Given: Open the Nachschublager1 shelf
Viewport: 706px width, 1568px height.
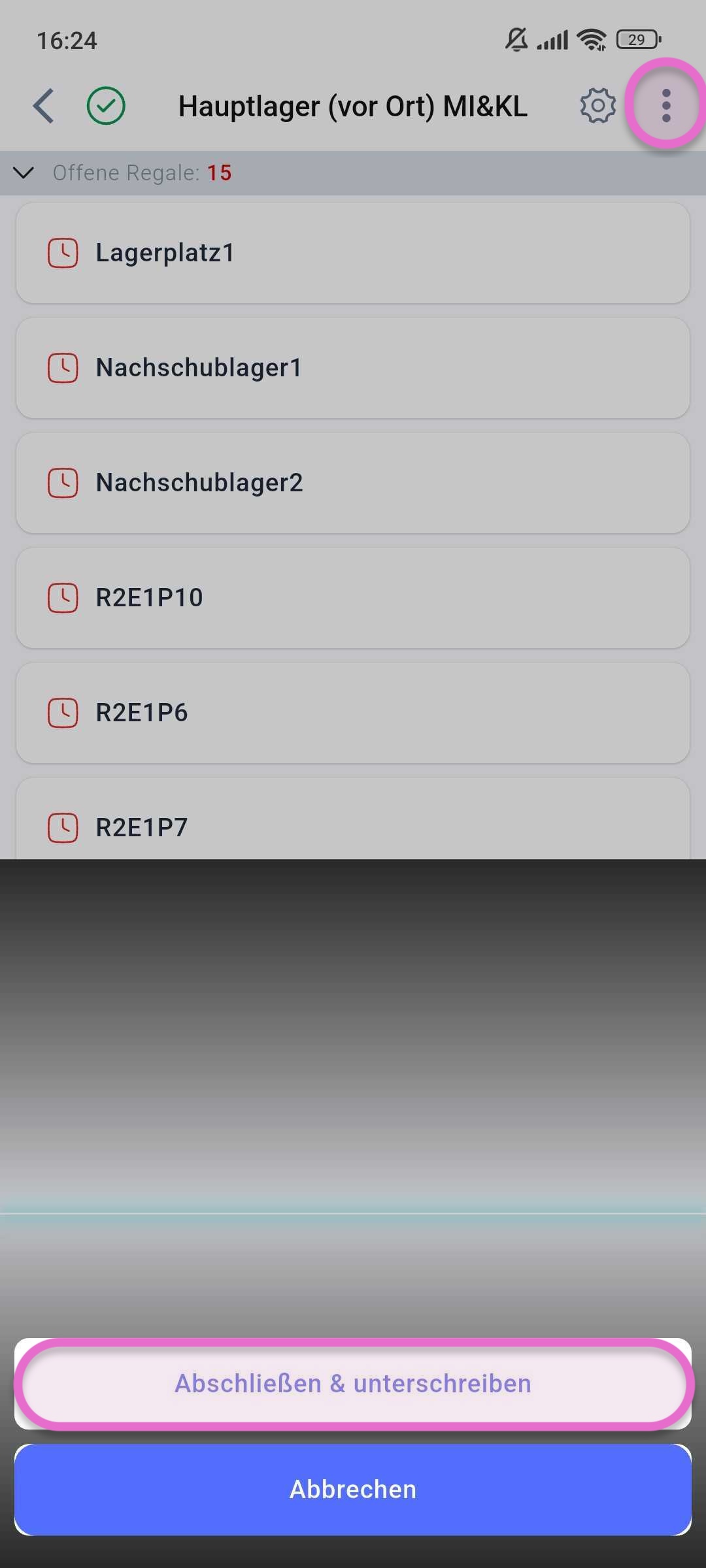Looking at the screenshot, I should point(353,368).
